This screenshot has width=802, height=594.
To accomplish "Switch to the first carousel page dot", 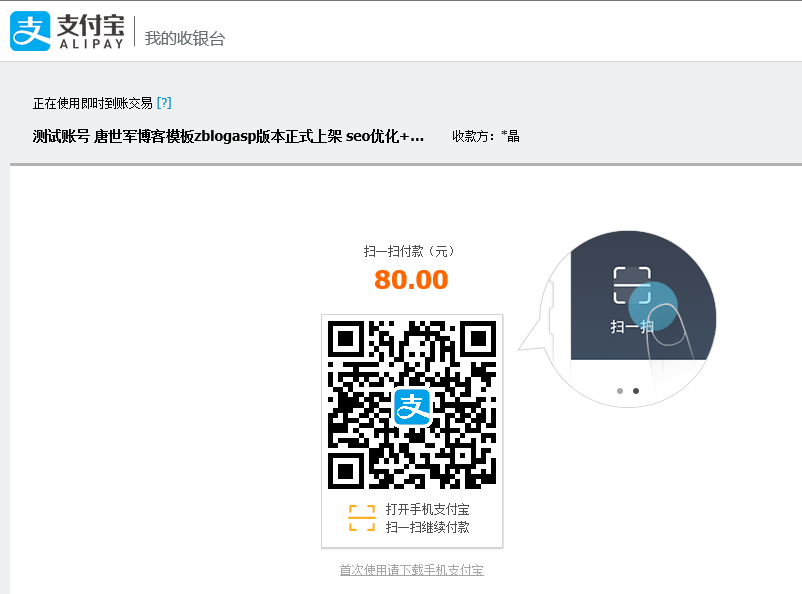I will pyautogui.click(x=620, y=391).
